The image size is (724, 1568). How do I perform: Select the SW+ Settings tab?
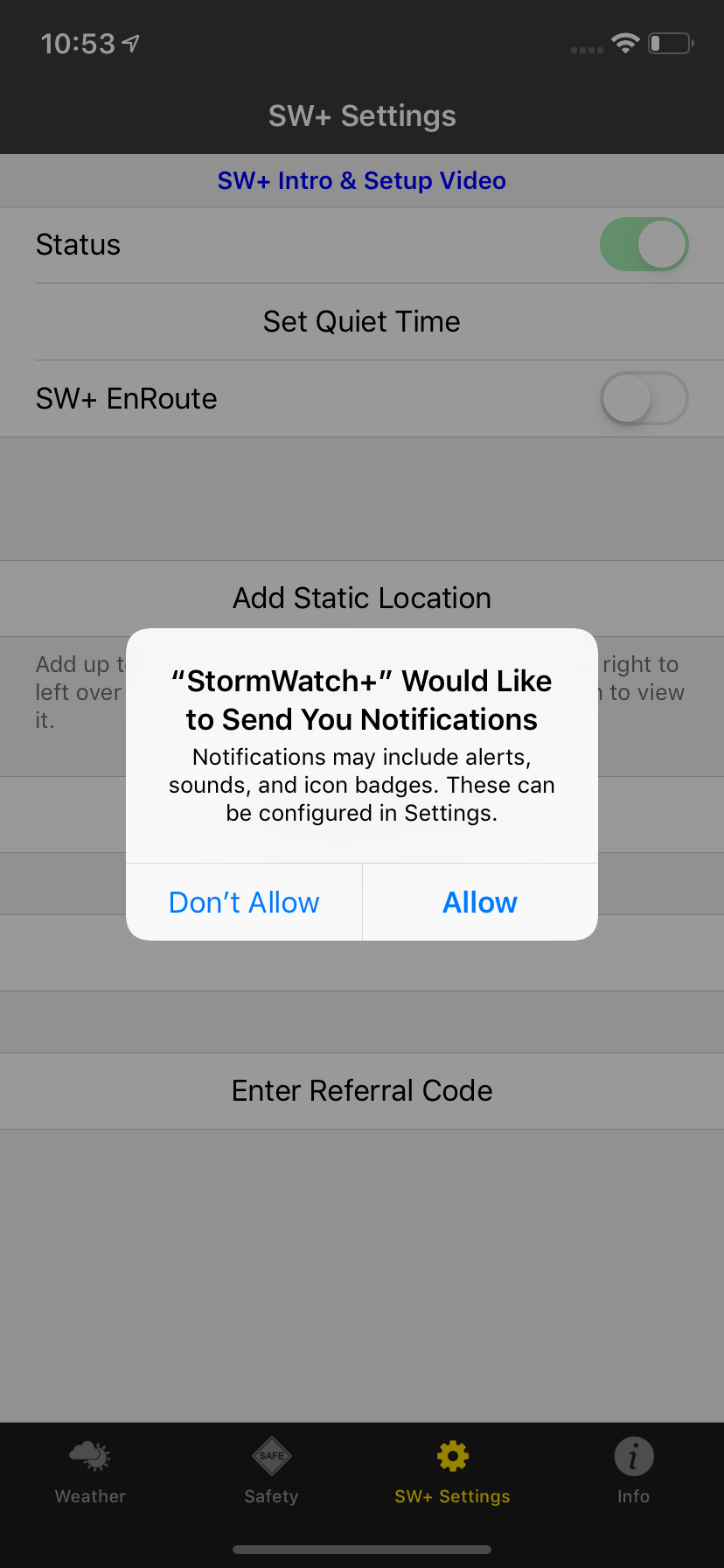pyautogui.click(x=452, y=1471)
